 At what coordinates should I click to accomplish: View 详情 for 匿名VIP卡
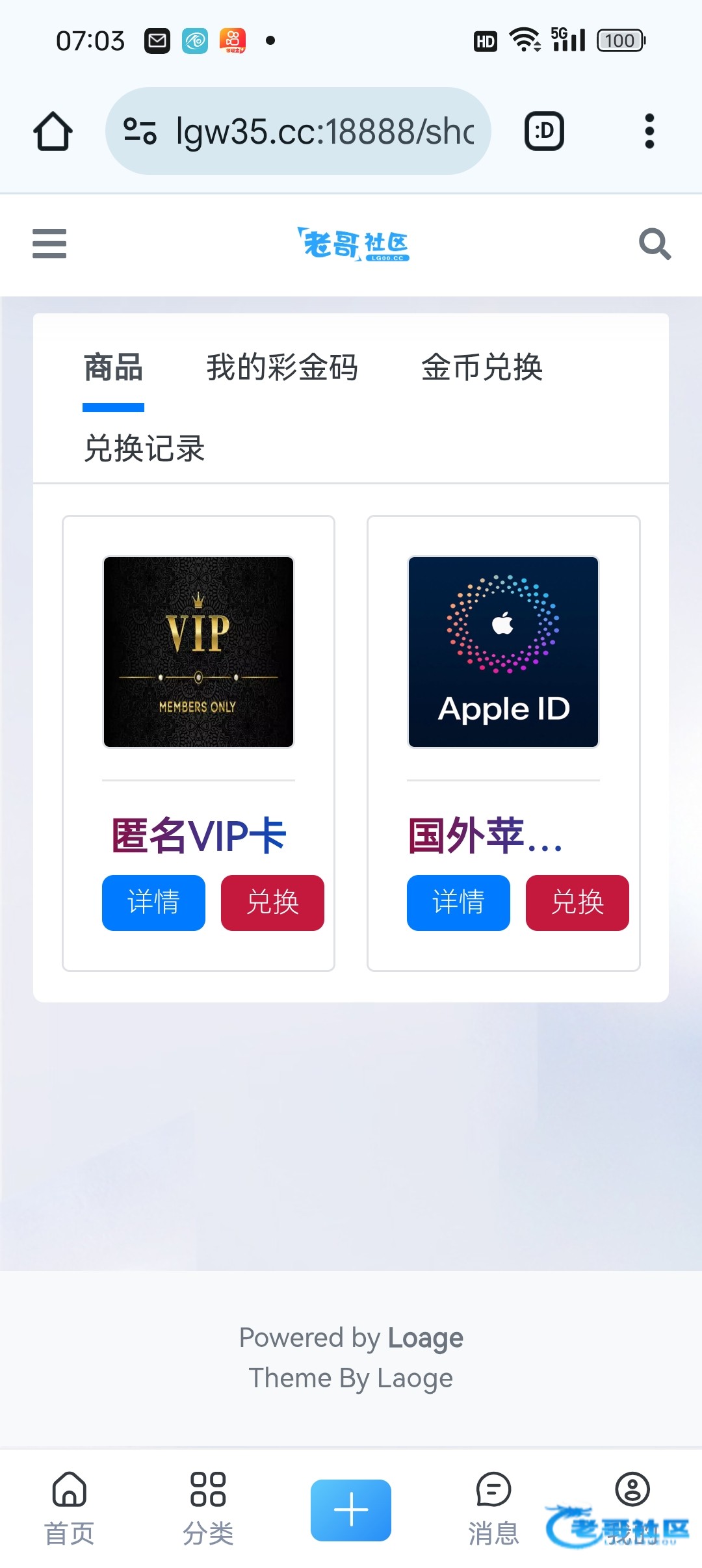coord(153,902)
